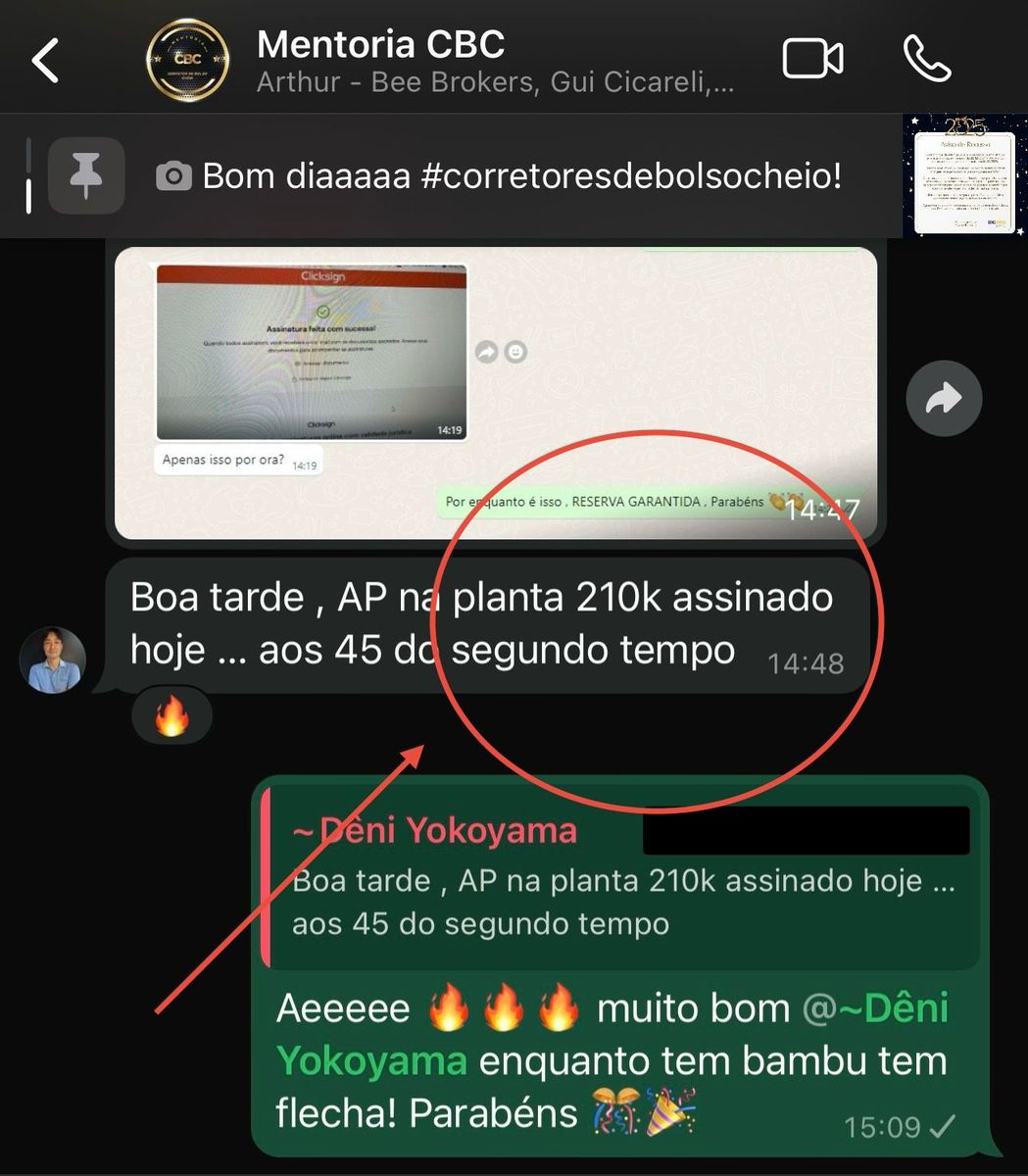
Task: View the fire reaction on Dêni's message
Action: tap(171, 716)
